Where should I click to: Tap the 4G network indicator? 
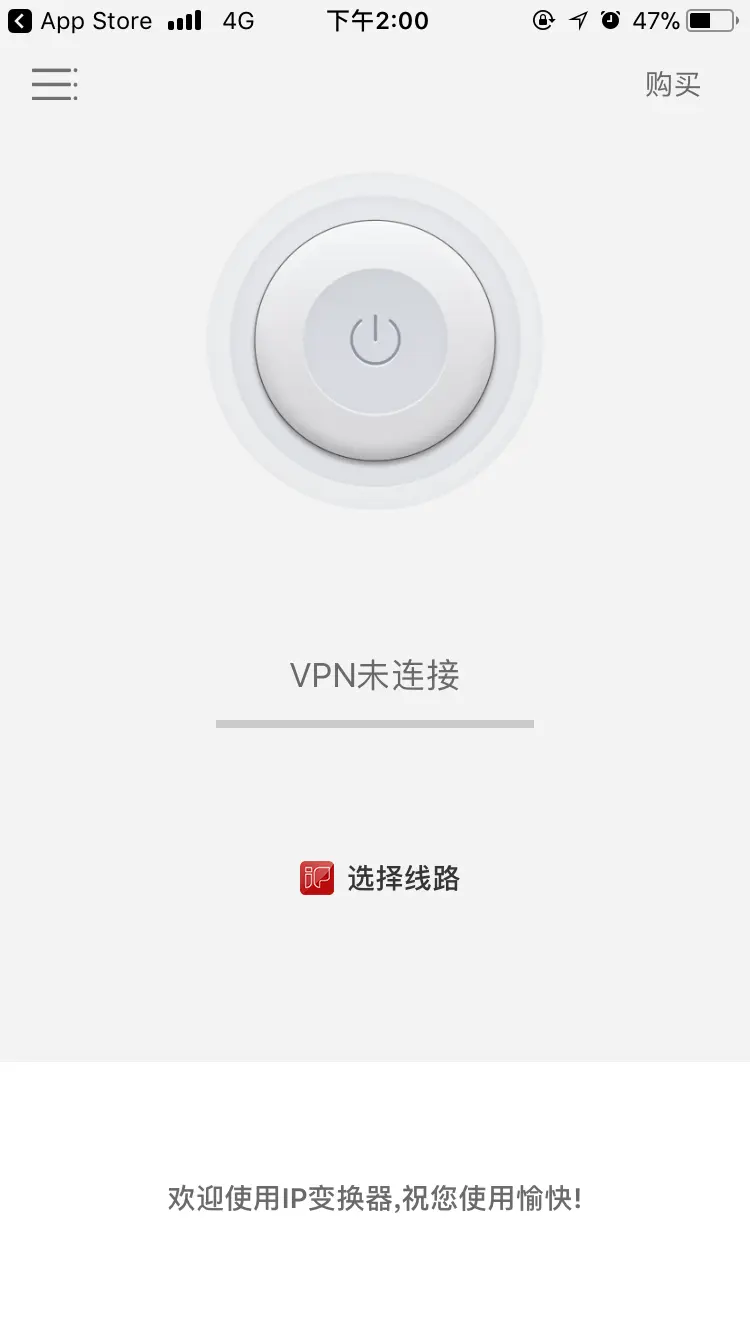coord(237,20)
